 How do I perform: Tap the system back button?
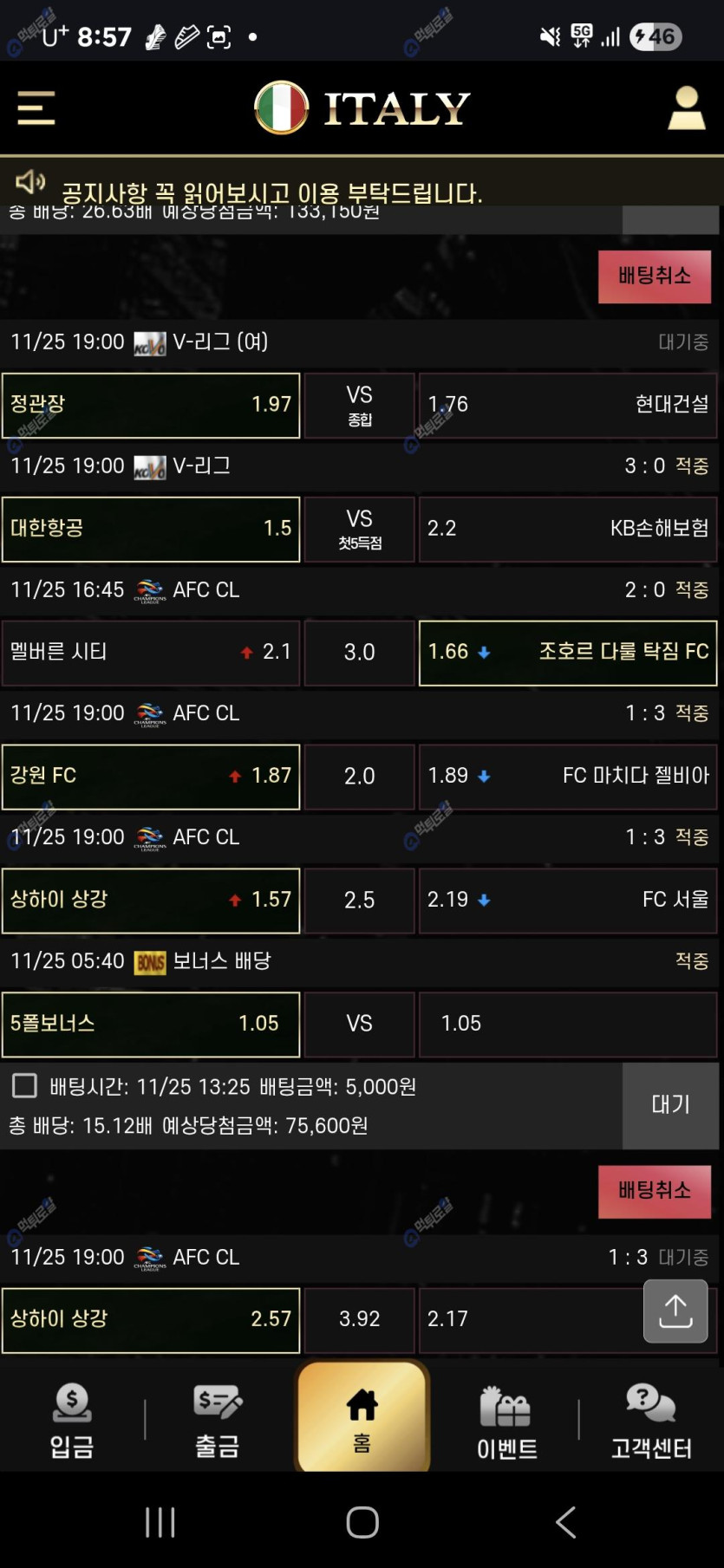565,1521
